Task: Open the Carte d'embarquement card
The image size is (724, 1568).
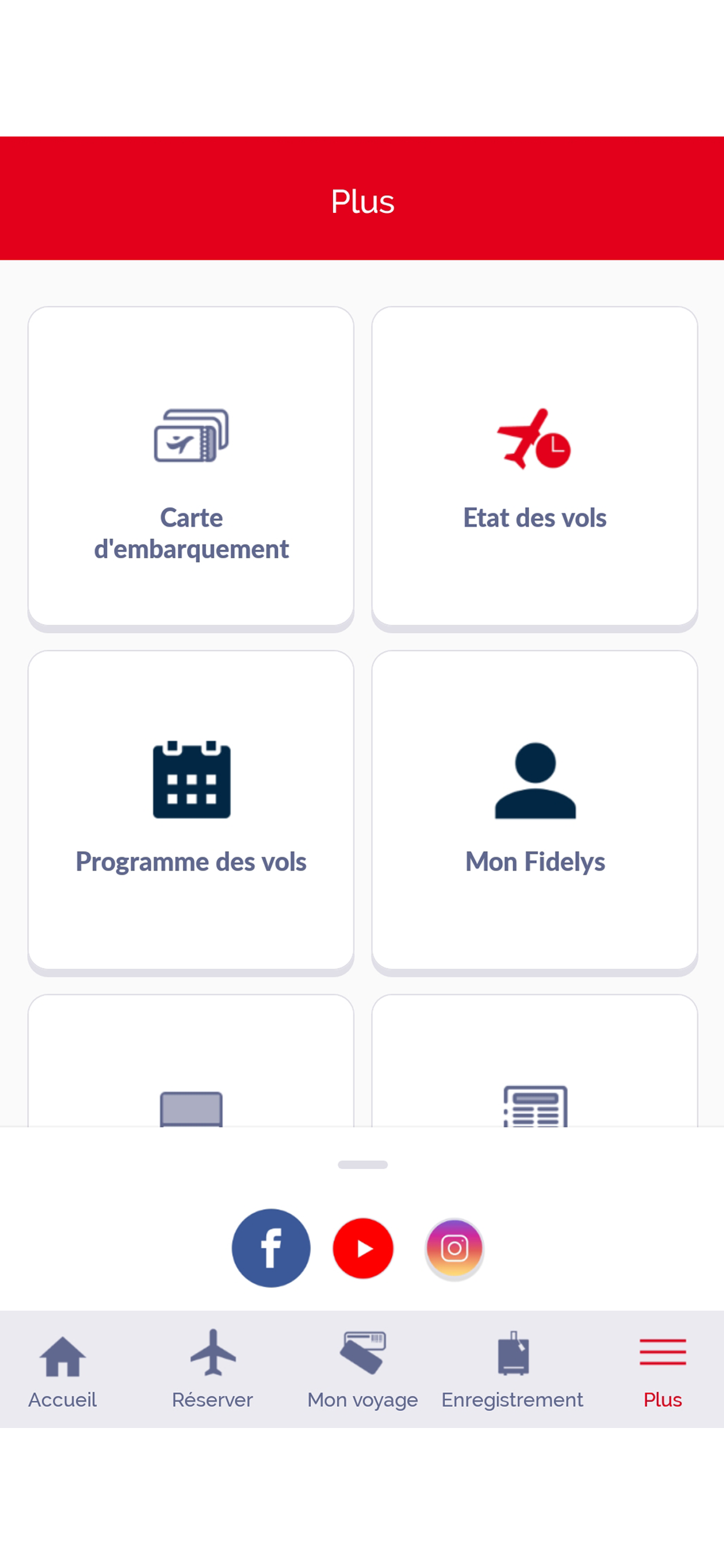Action: 191,467
